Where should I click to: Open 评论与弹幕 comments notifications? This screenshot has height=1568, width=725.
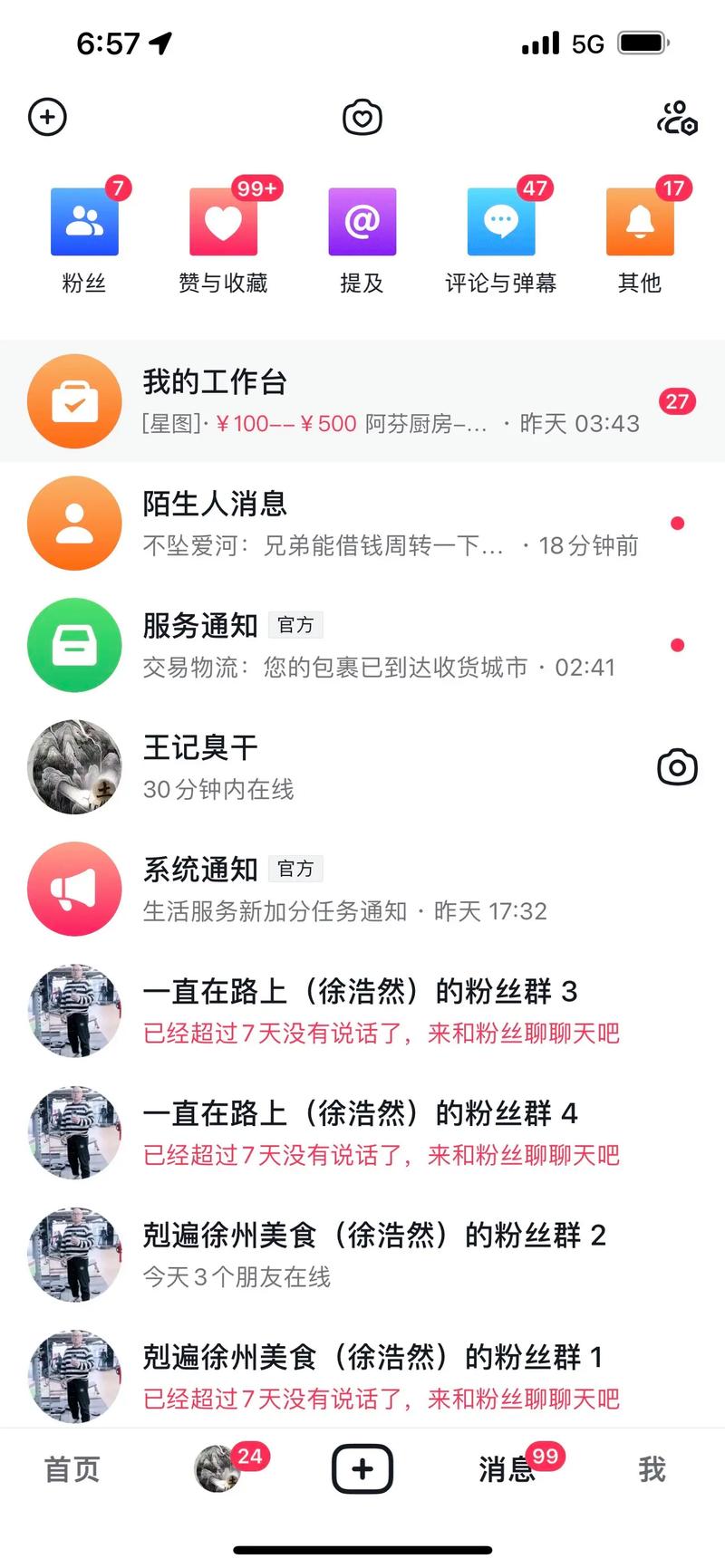501,220
